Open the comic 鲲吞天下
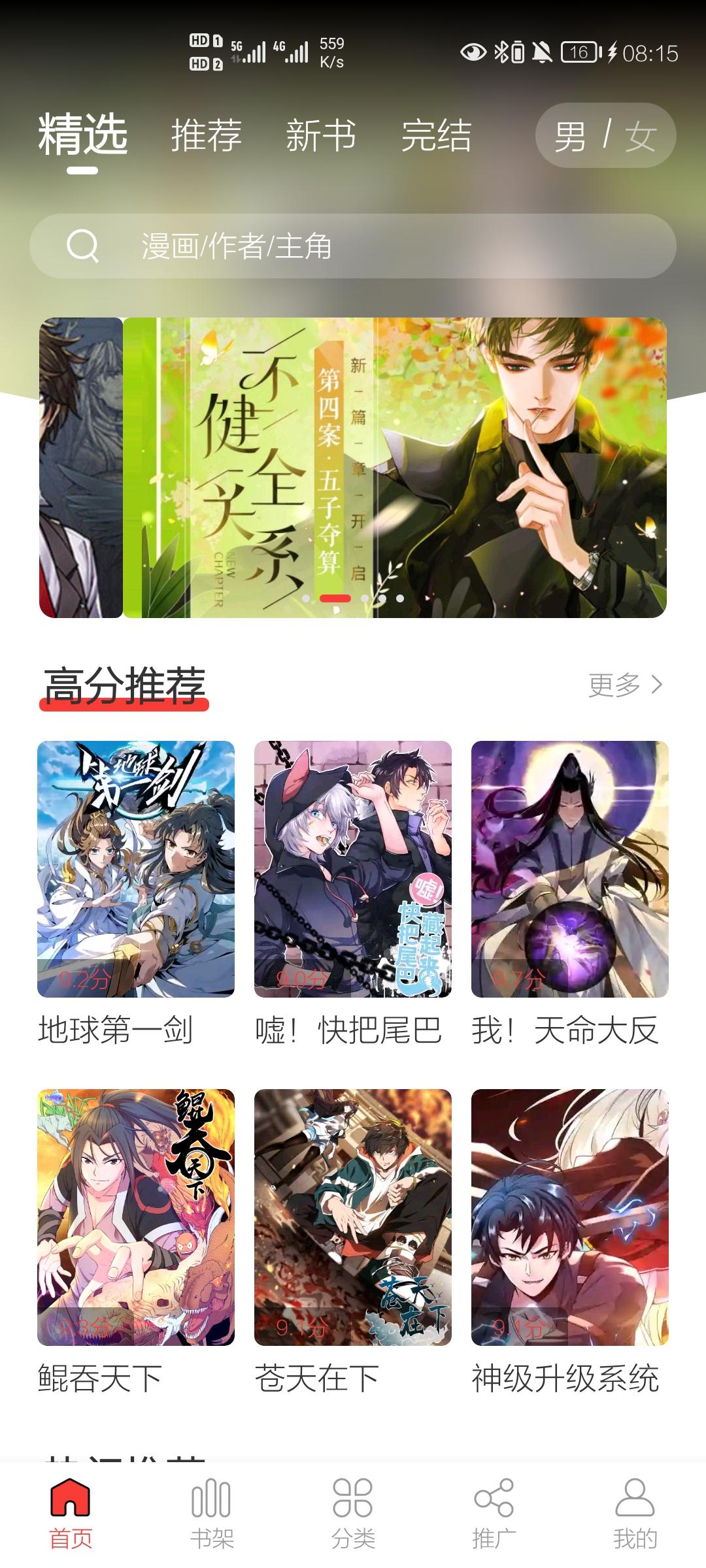This screenshot has height=1568, width=706. [x=136, y=1217]
